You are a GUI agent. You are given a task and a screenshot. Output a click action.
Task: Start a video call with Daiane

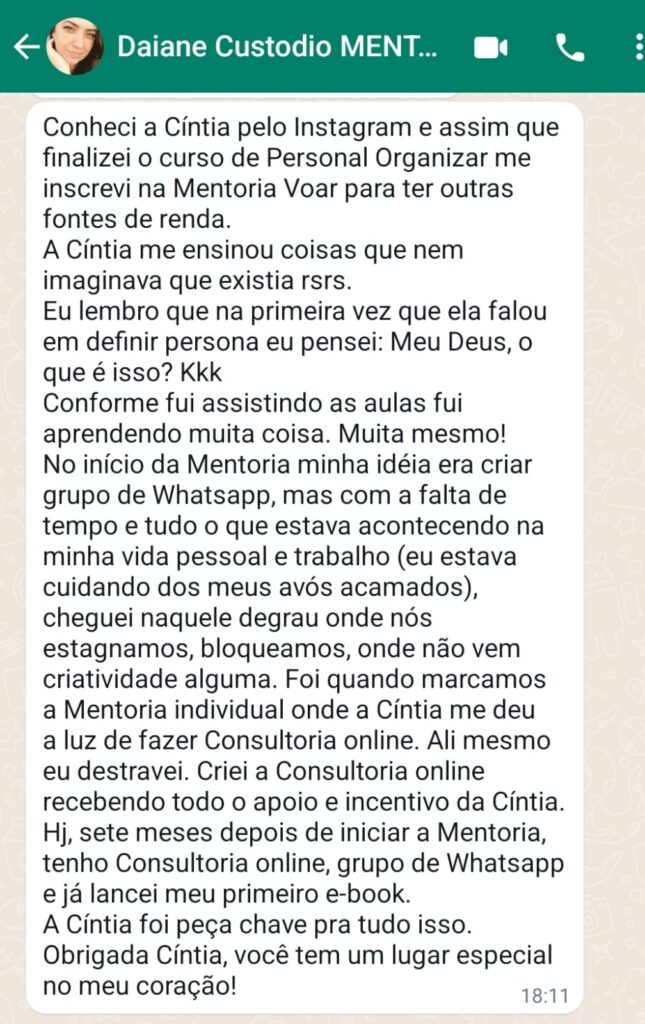[x=490, y=47]
